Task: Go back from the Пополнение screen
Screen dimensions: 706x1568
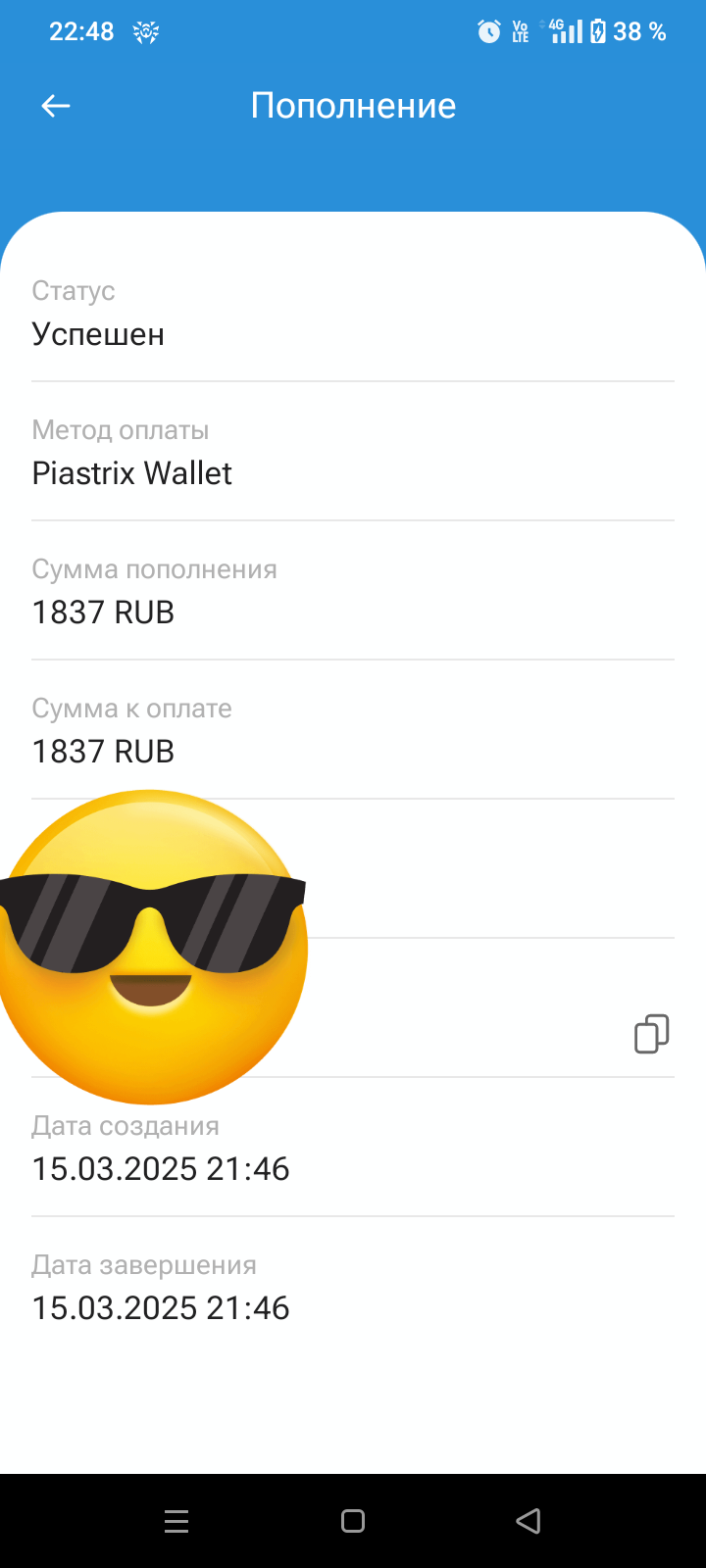Action: tap(56, 106)
